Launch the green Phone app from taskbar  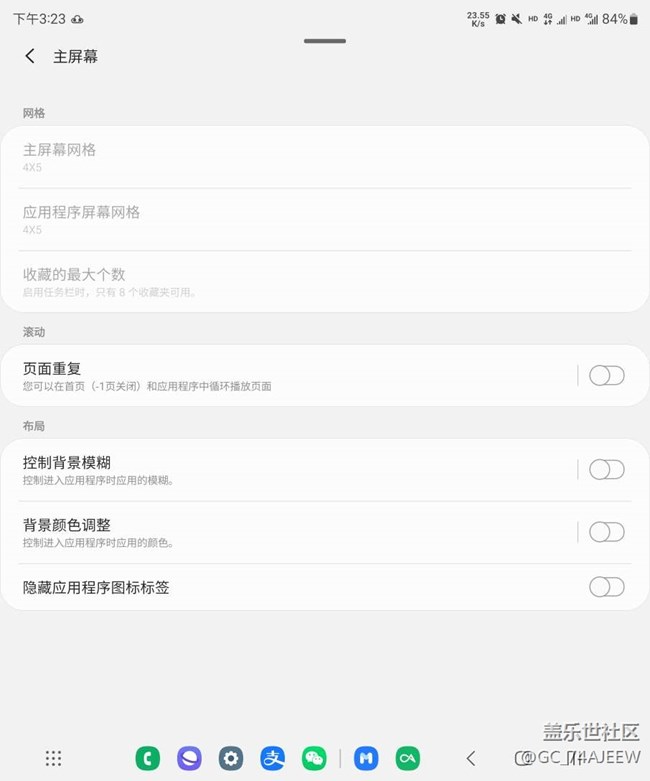point(148,758)
